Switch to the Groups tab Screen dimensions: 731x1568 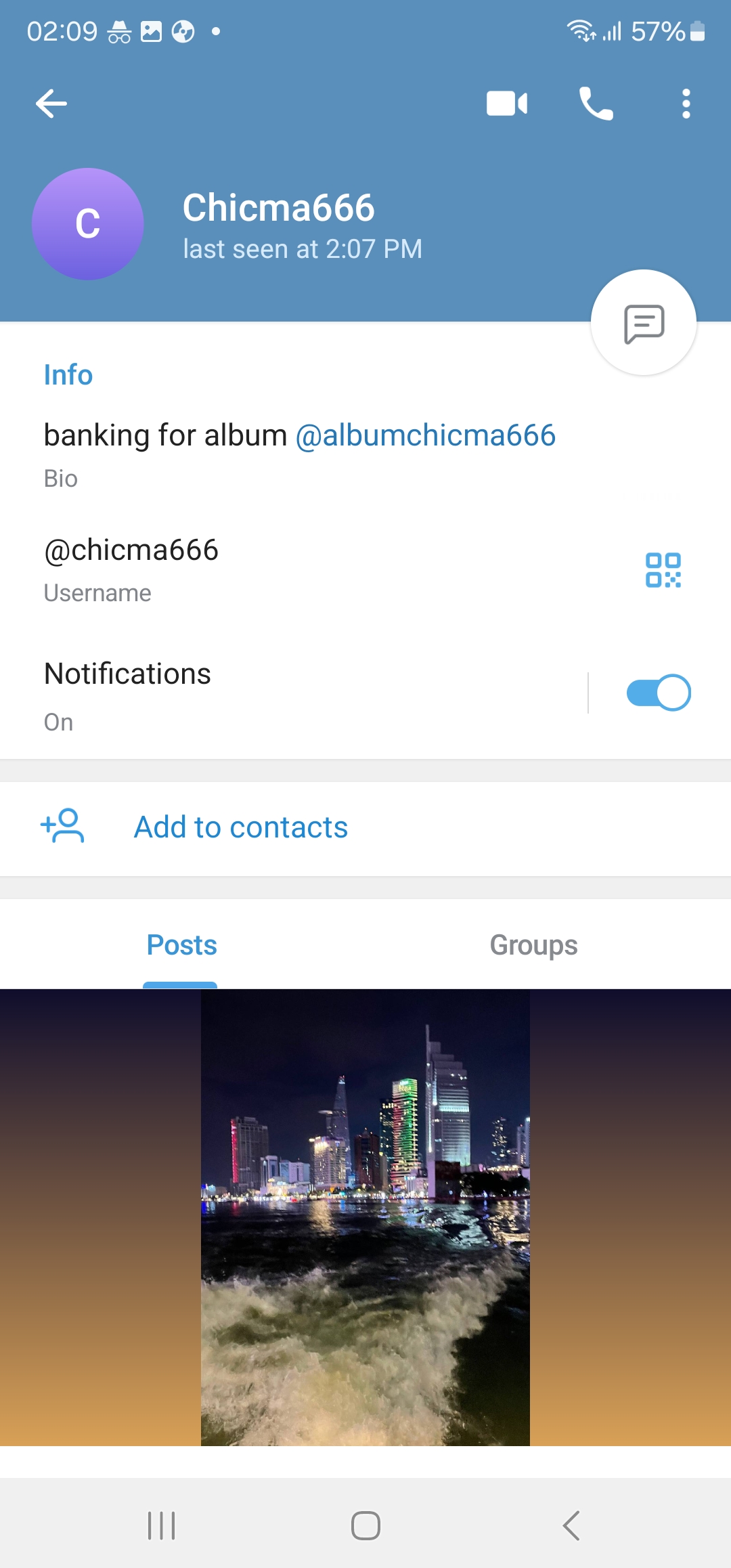pyautogui.click(x=533, y=945)
